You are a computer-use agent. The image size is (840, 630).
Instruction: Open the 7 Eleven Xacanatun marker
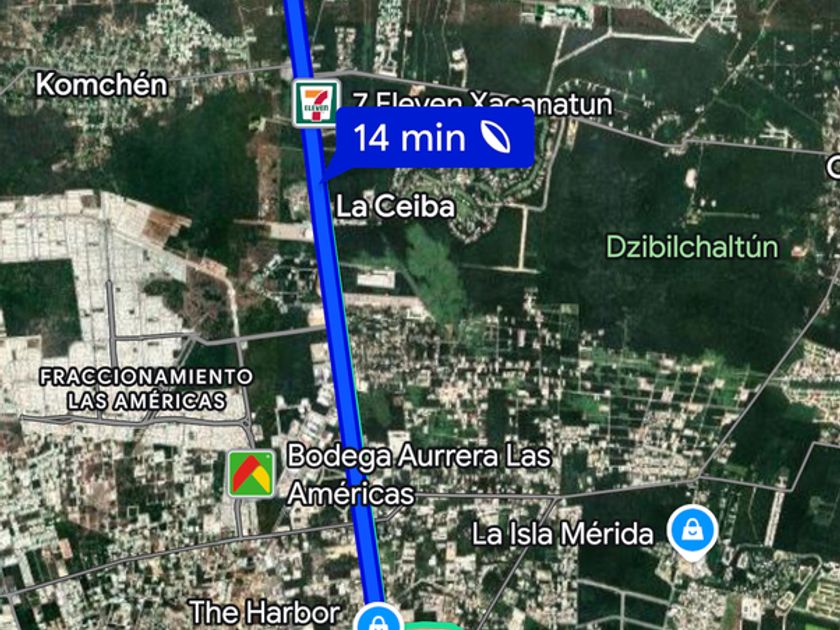click(x=314, y=103)
